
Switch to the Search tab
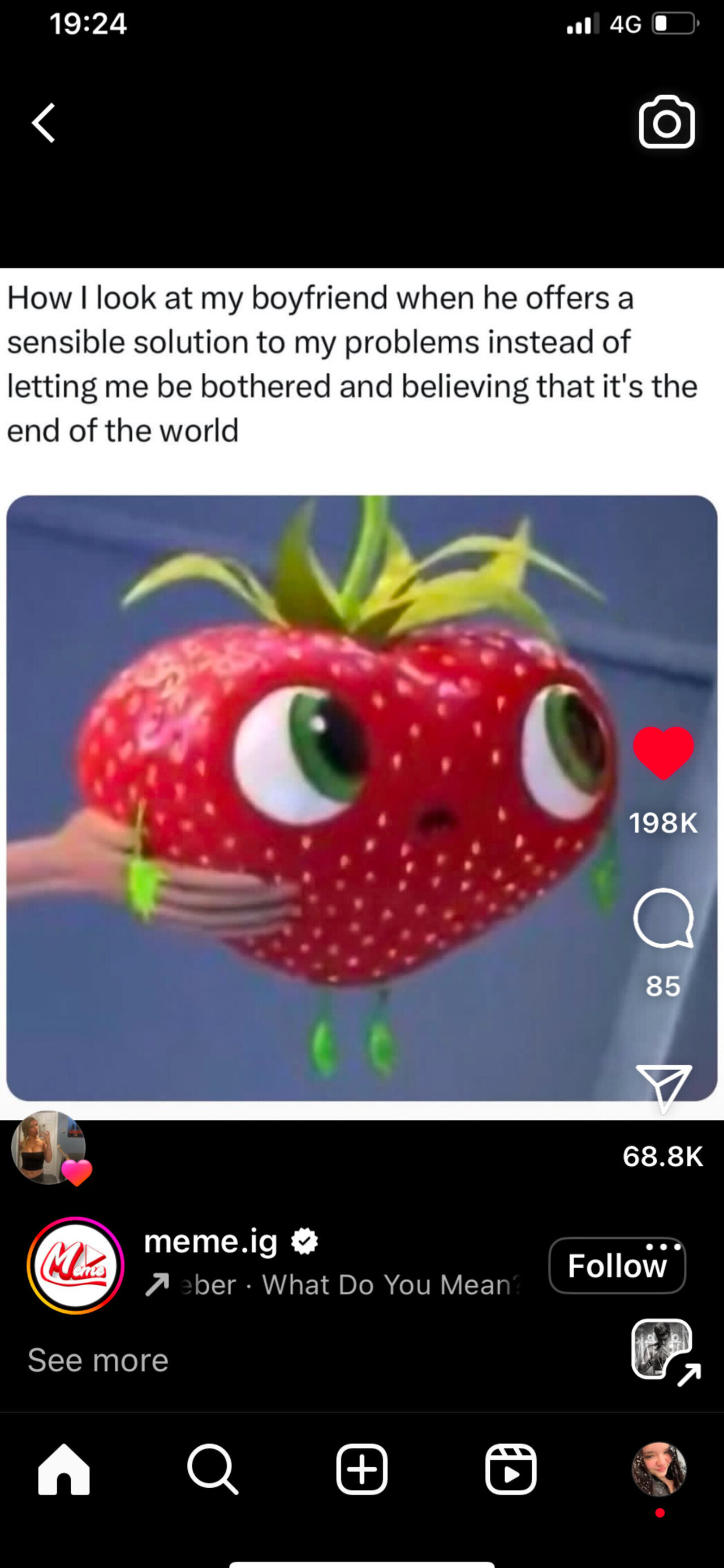[x=213, y=1469]
